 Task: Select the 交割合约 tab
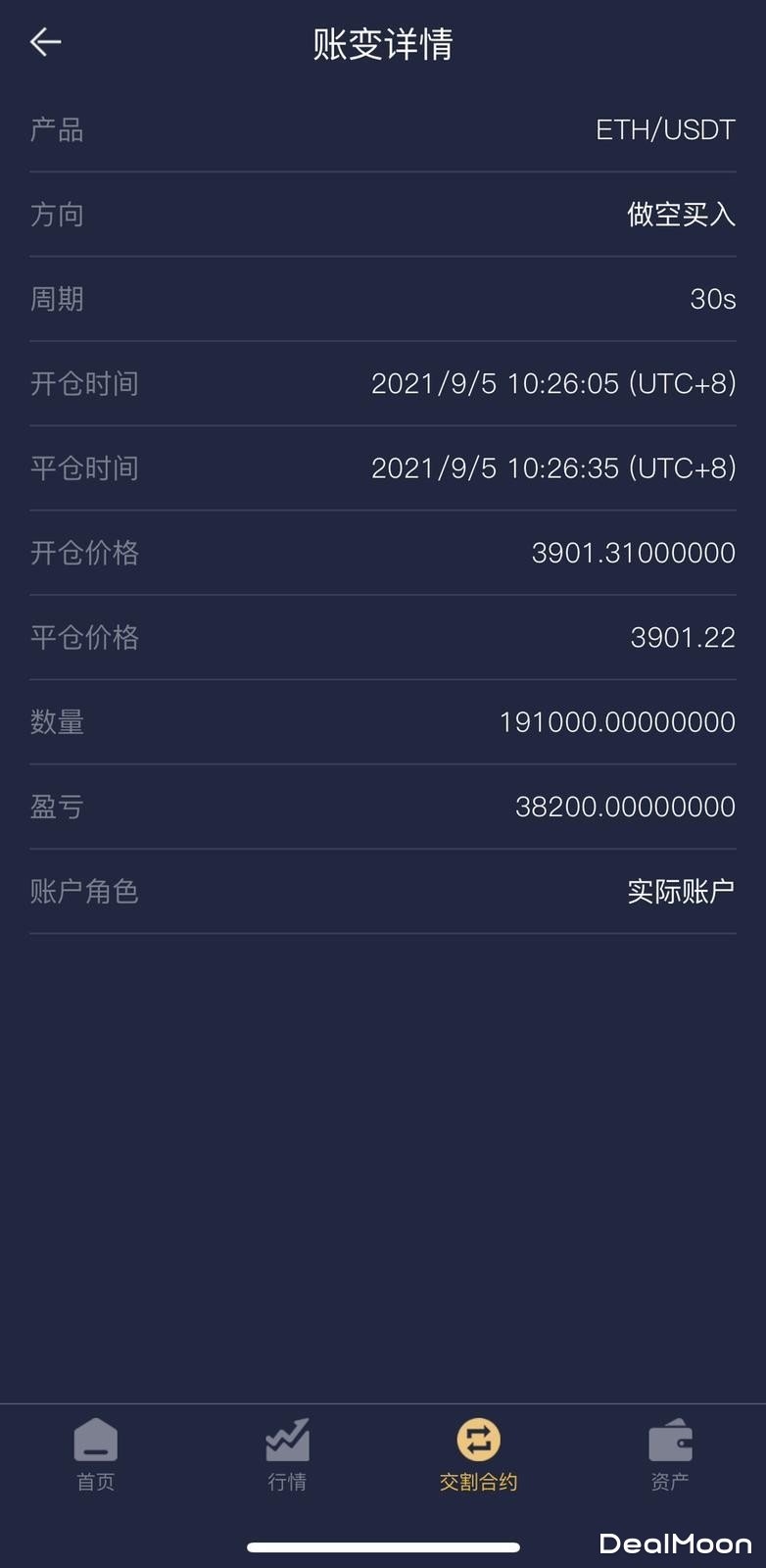478,1453
